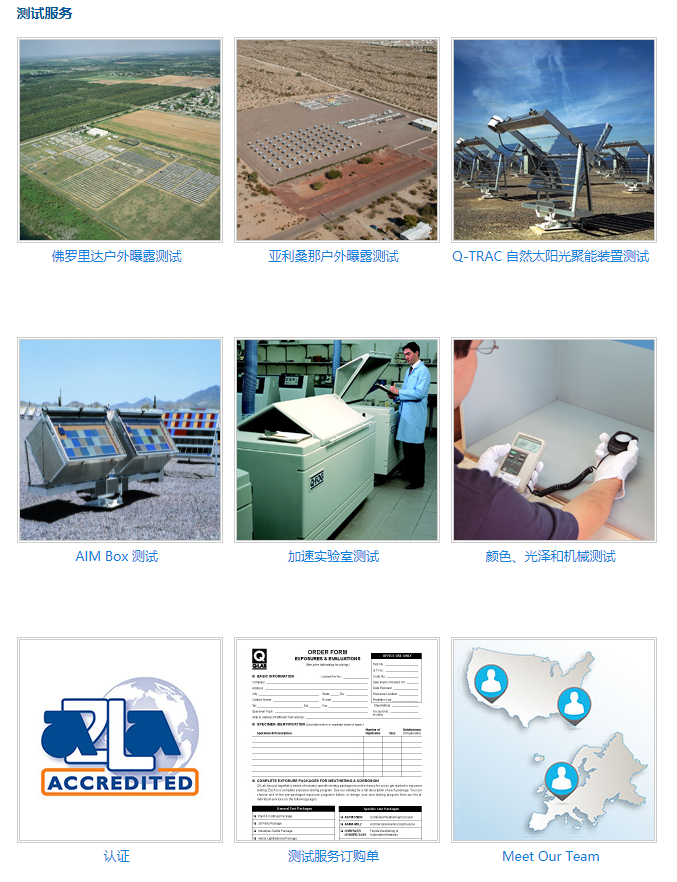677x882 pixels.
Task: Tap the AIM Box equipment photo
Action: 120,440
